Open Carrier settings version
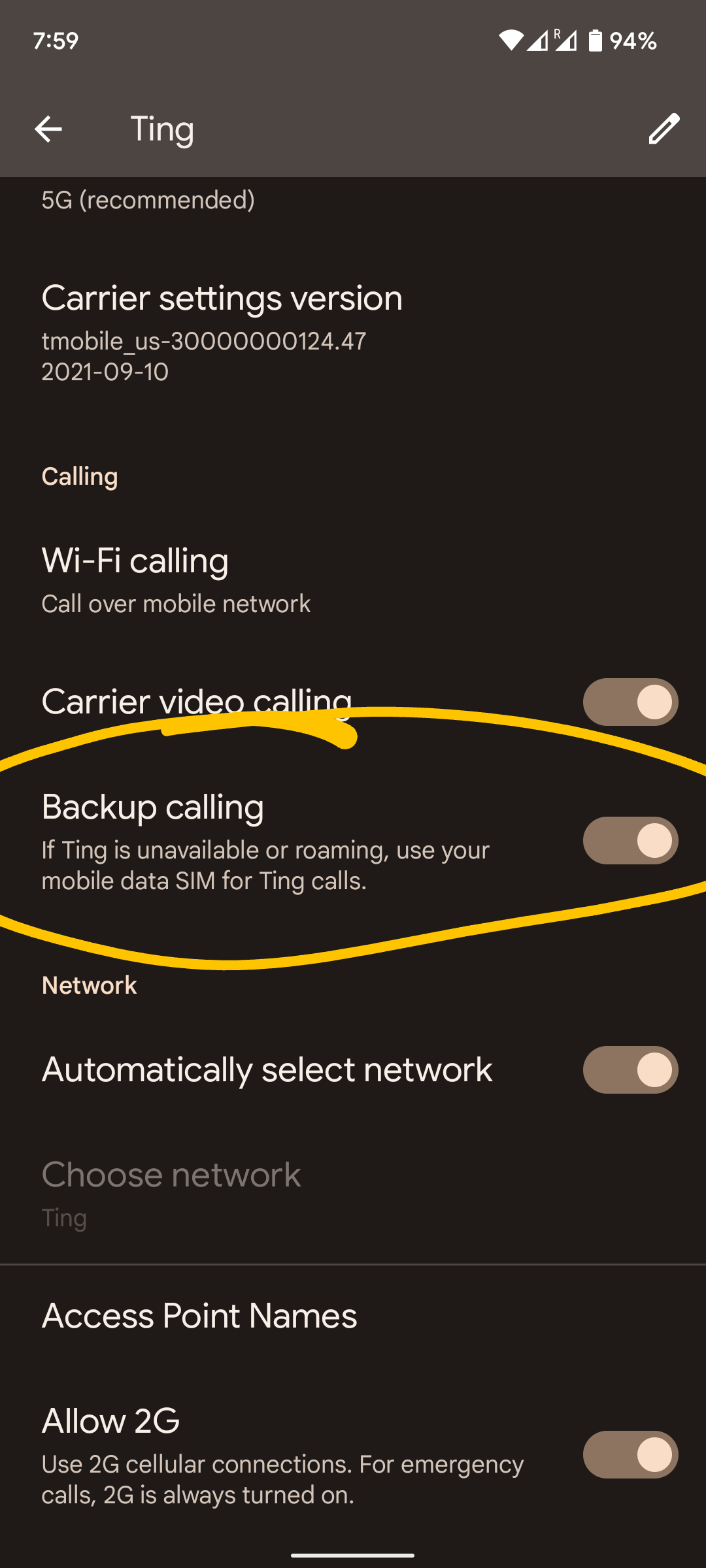The height and width of the screenshot is (1568, 706). [x=353, y=333]
